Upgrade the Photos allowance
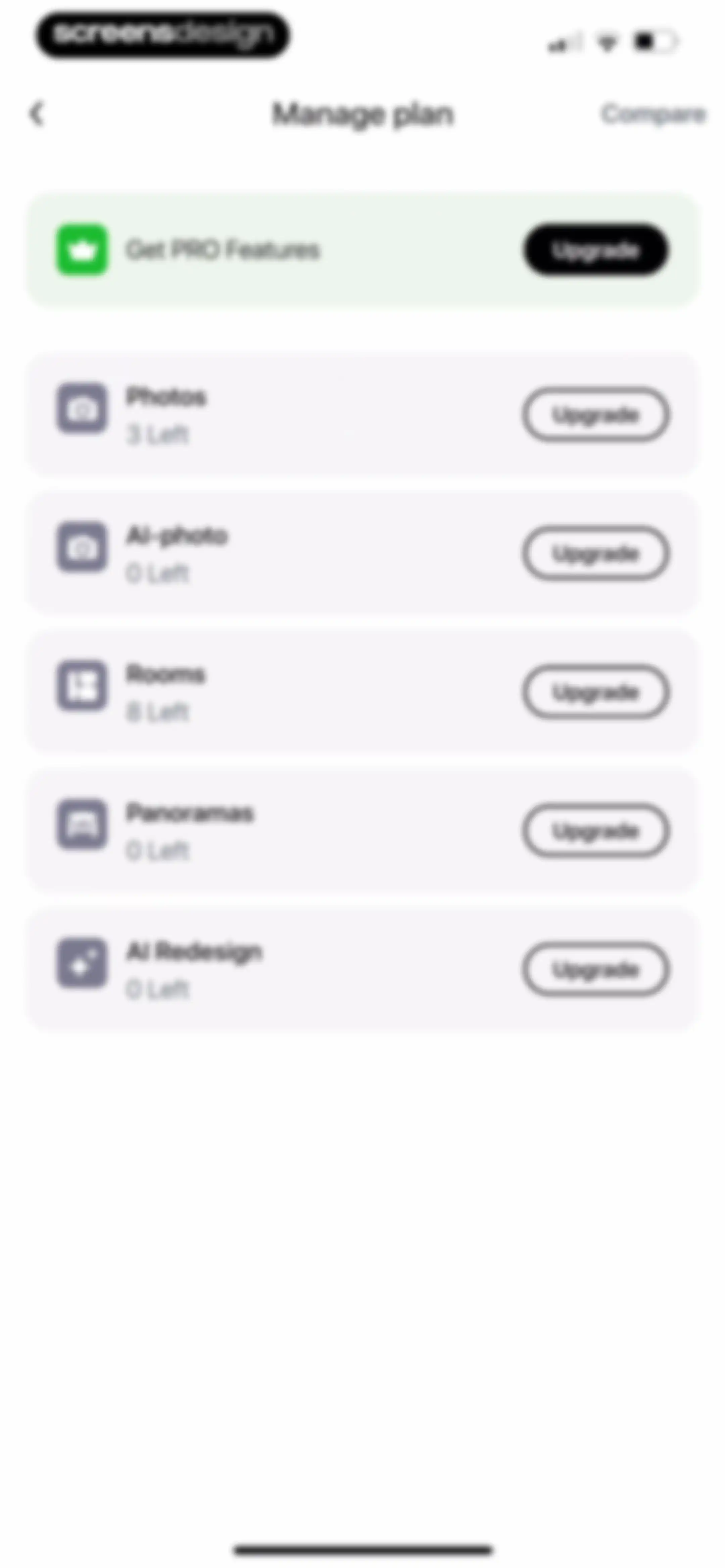The height and width of the screenshot is (1568, 725). click(595, 415)
